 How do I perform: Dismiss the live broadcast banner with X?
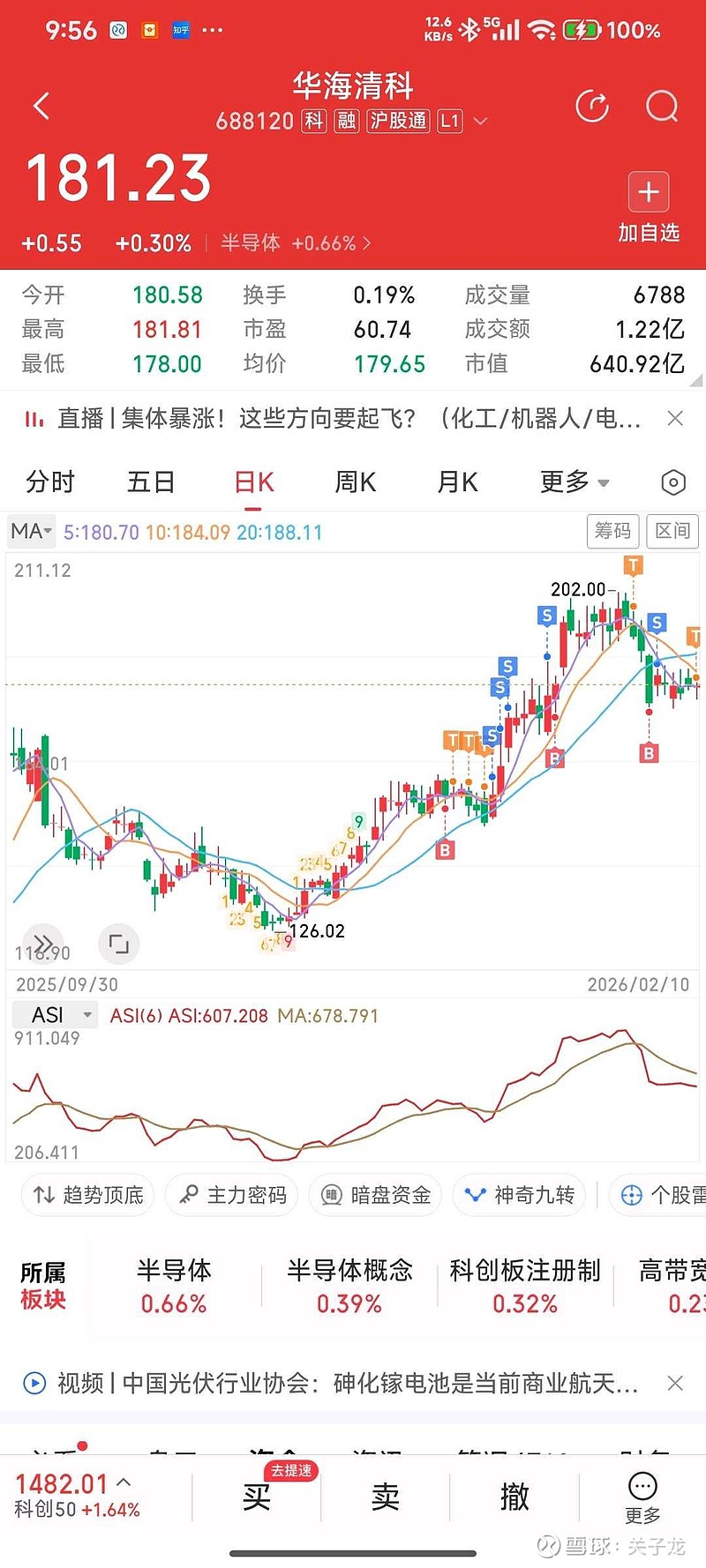click(675, 420)
